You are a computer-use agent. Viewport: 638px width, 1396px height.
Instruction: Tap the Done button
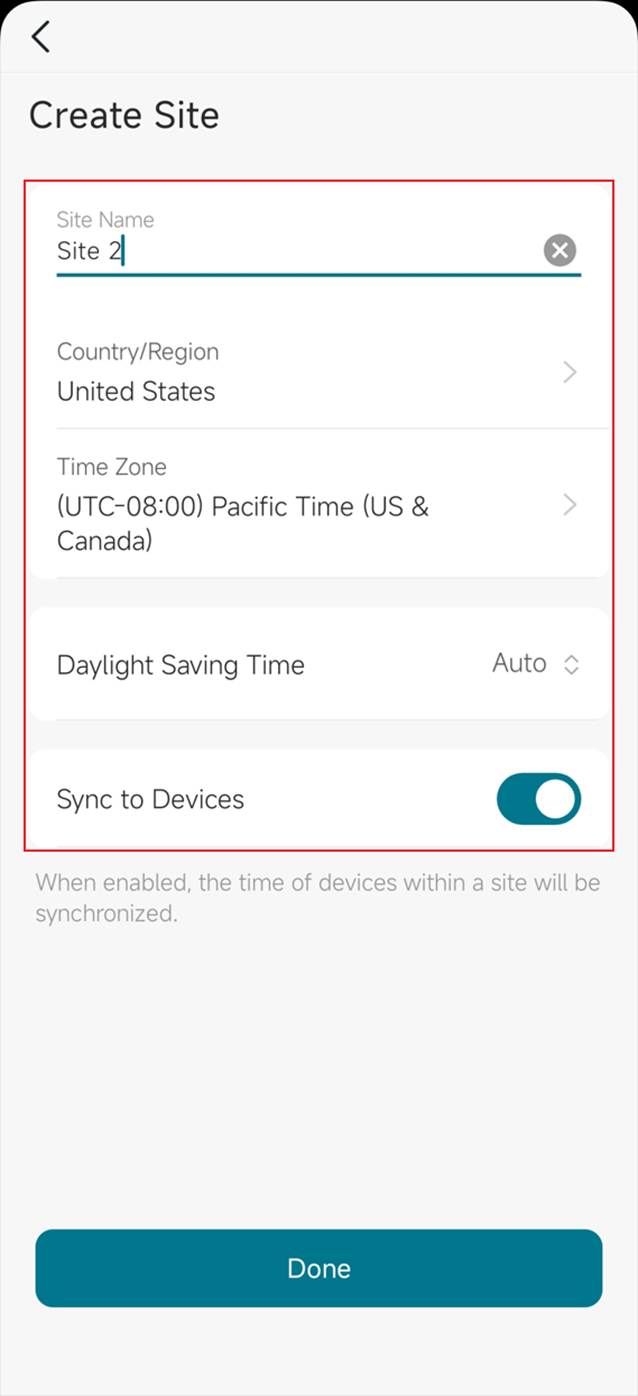[319, 1268]
